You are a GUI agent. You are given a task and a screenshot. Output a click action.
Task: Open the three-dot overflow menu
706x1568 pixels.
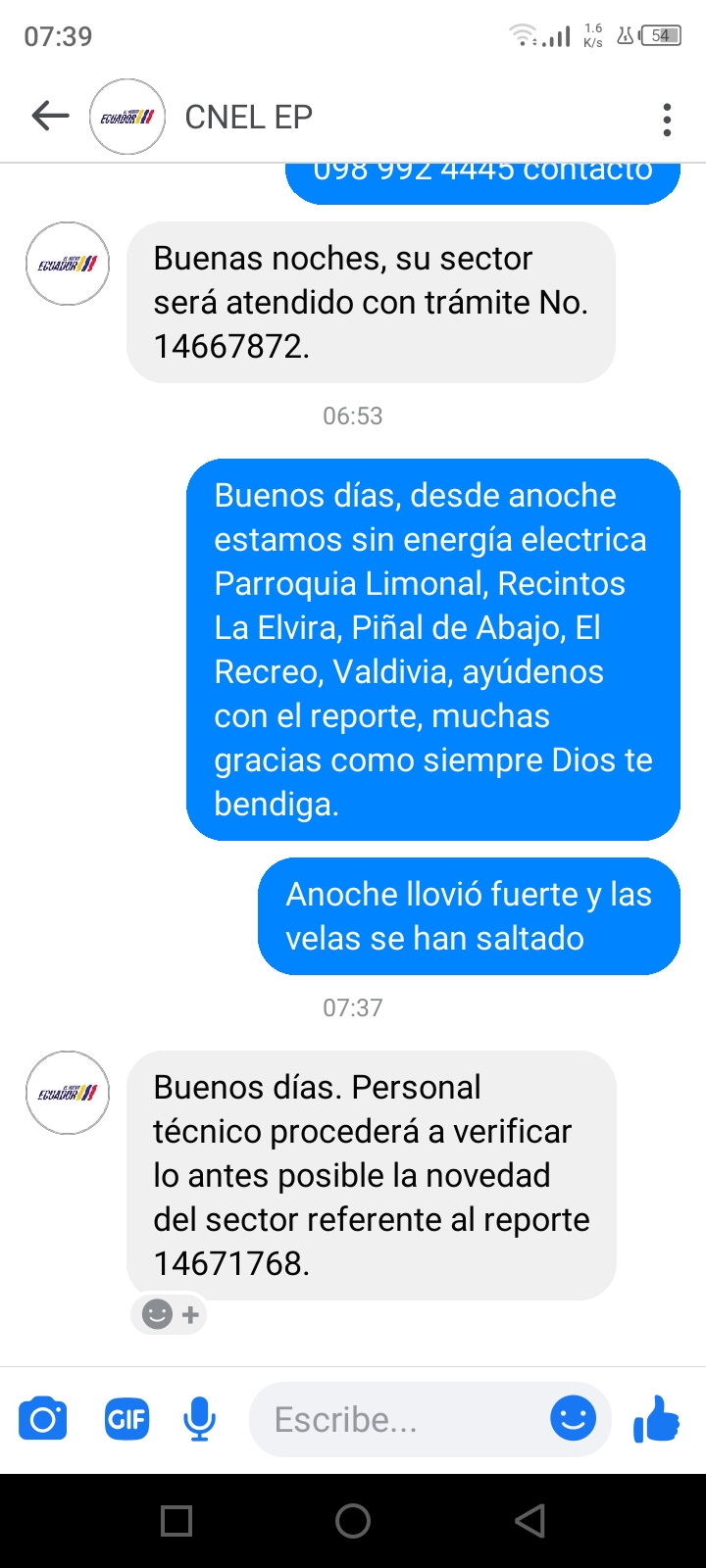tap(667, 119)
